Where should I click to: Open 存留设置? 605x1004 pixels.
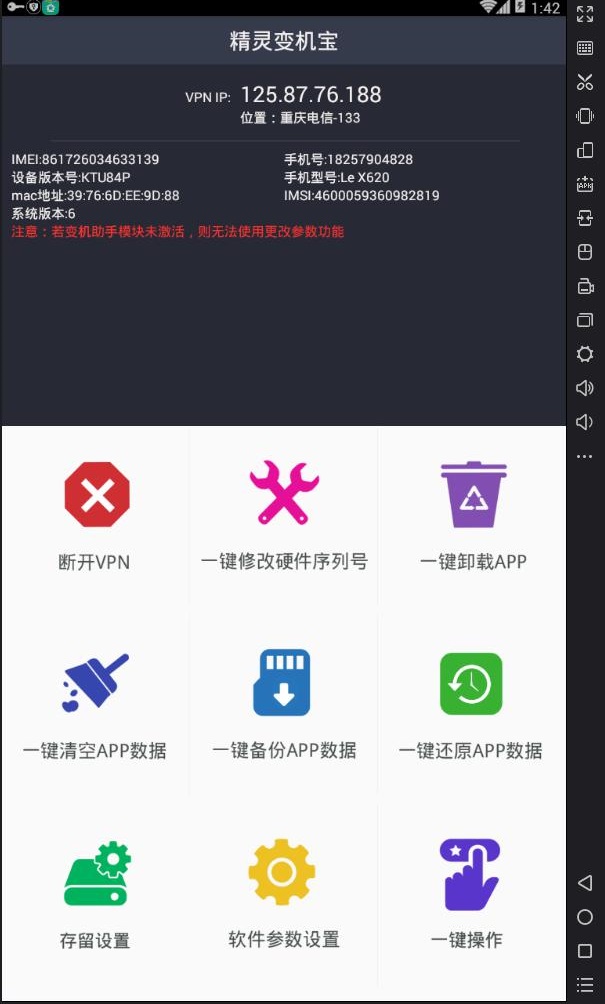[96, 893]
